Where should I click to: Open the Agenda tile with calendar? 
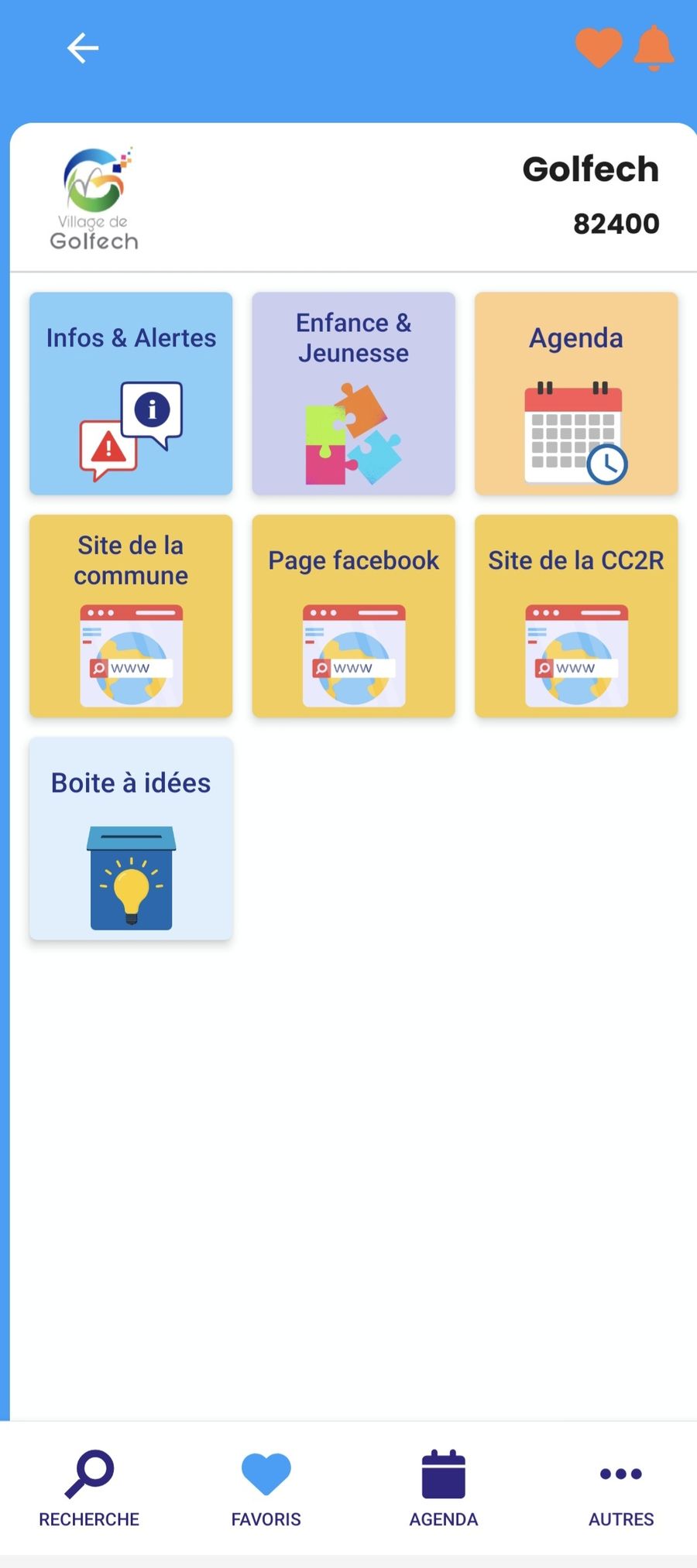click(x=576, y=393)
